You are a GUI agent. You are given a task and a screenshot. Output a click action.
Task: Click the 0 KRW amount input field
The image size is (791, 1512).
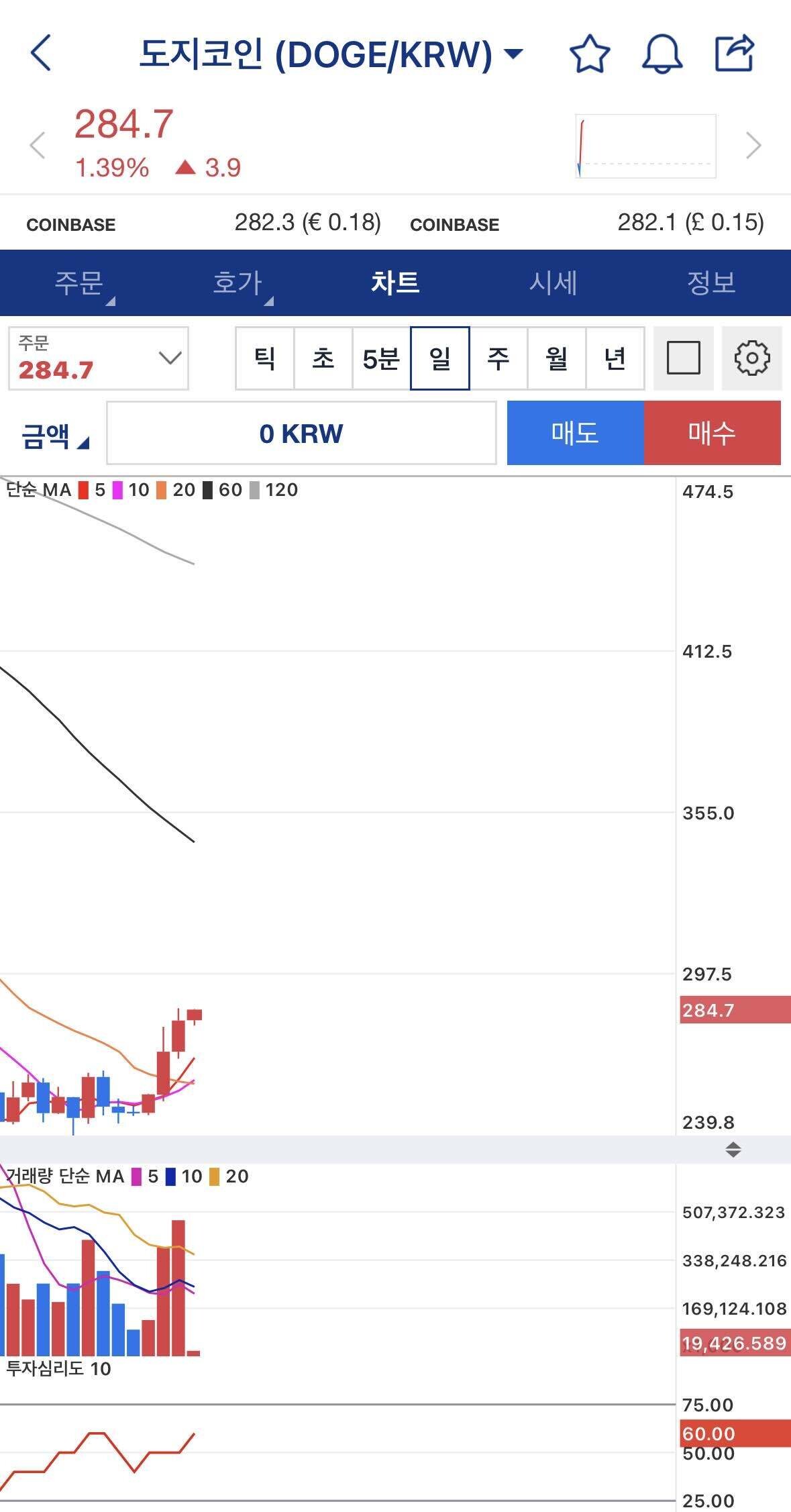click(x=302, y=434)
